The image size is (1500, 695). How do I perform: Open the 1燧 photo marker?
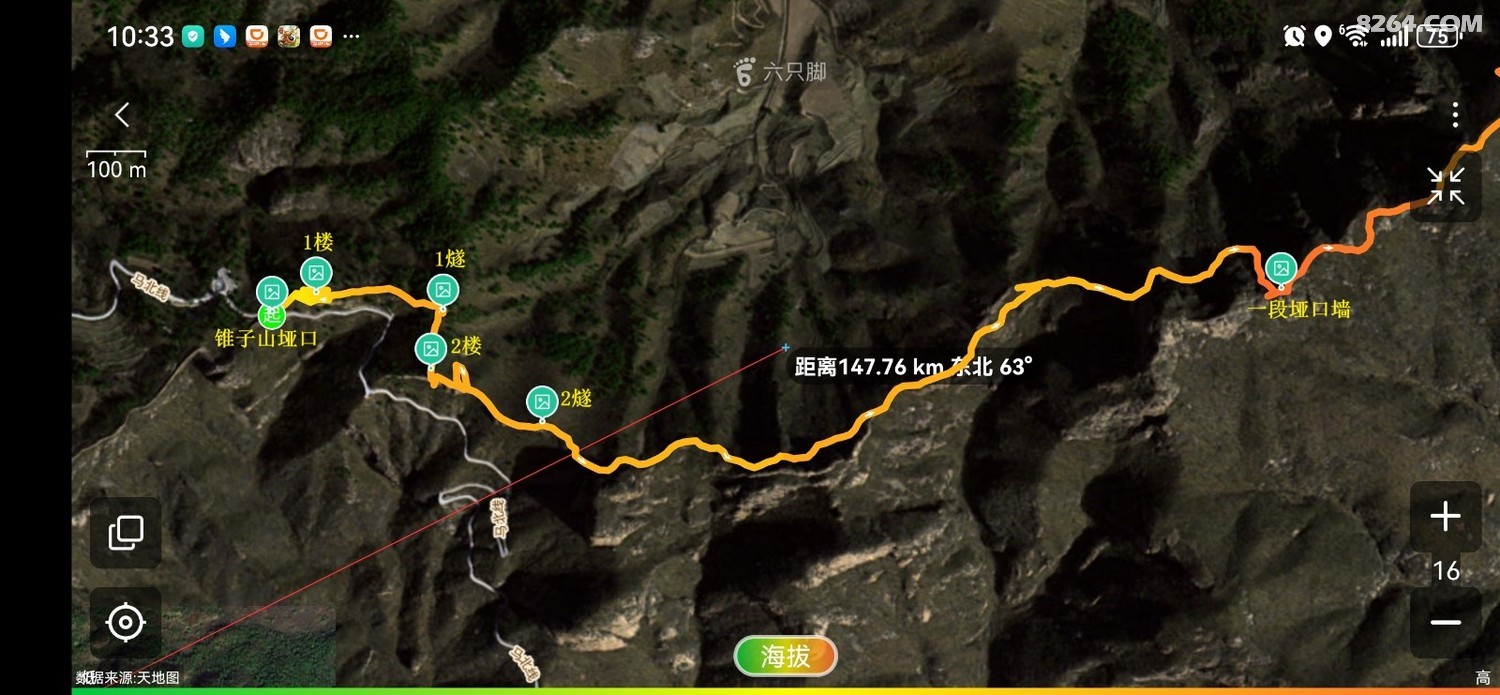click(442, 290)
